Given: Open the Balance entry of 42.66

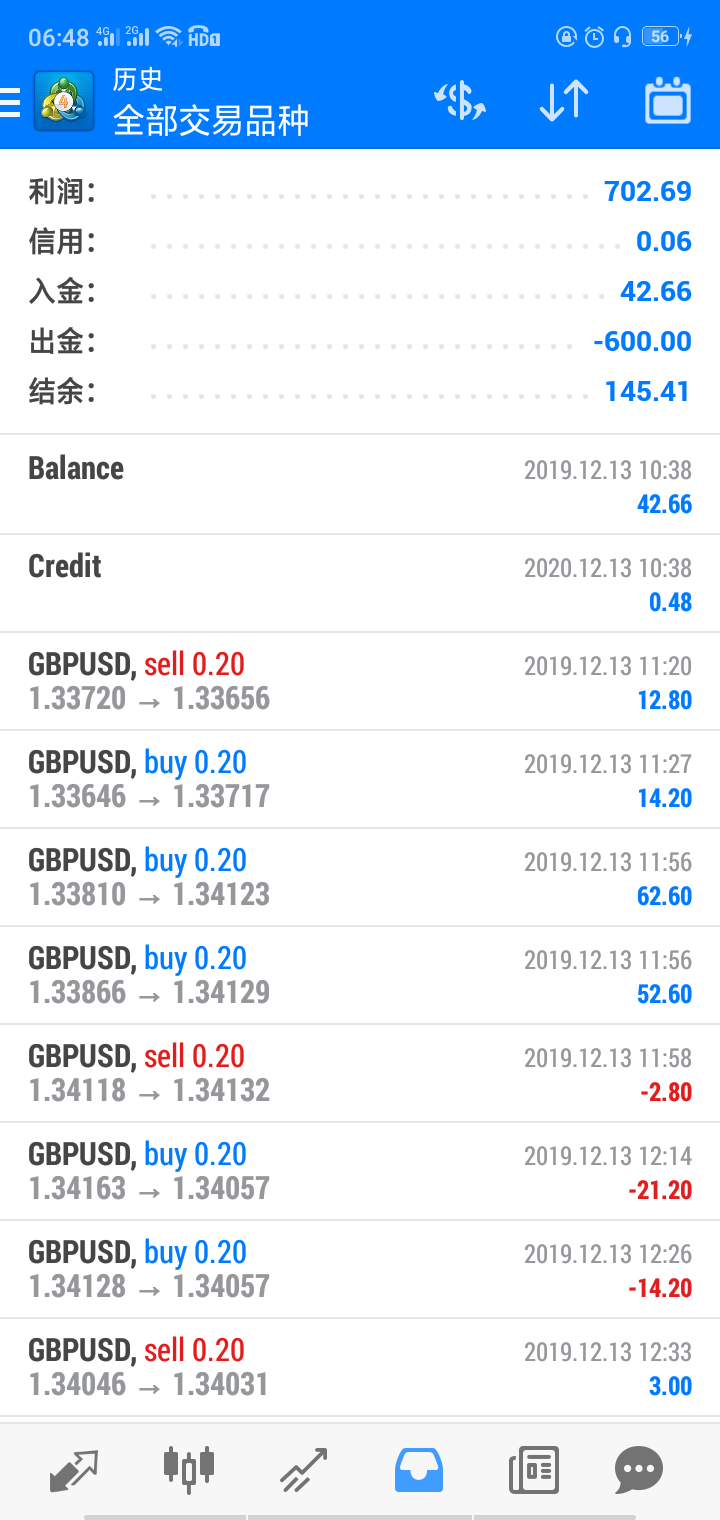Looking at the screenshot, I should (x=360, y=484).
